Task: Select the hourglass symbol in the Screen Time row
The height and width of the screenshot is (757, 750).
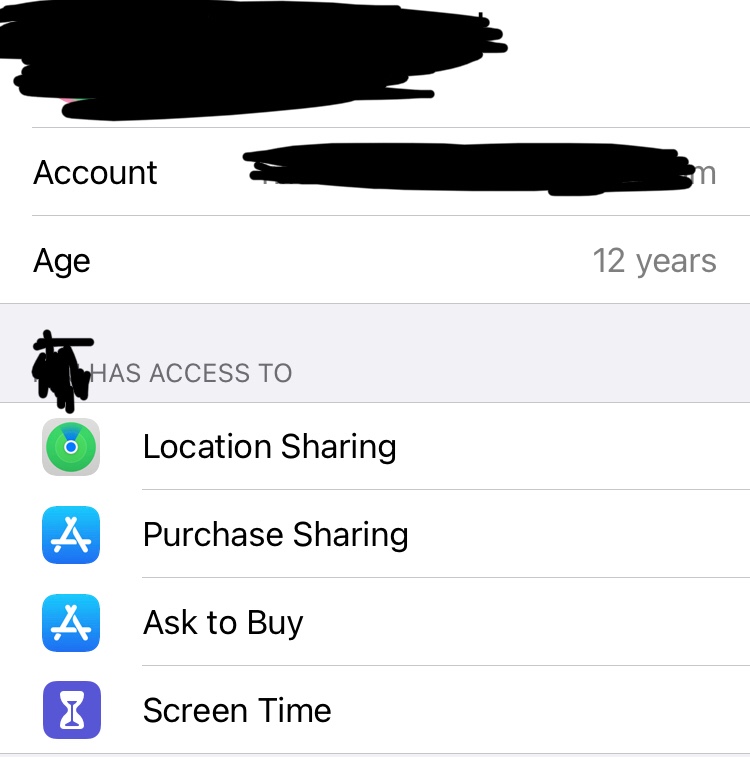Action: 70,711
